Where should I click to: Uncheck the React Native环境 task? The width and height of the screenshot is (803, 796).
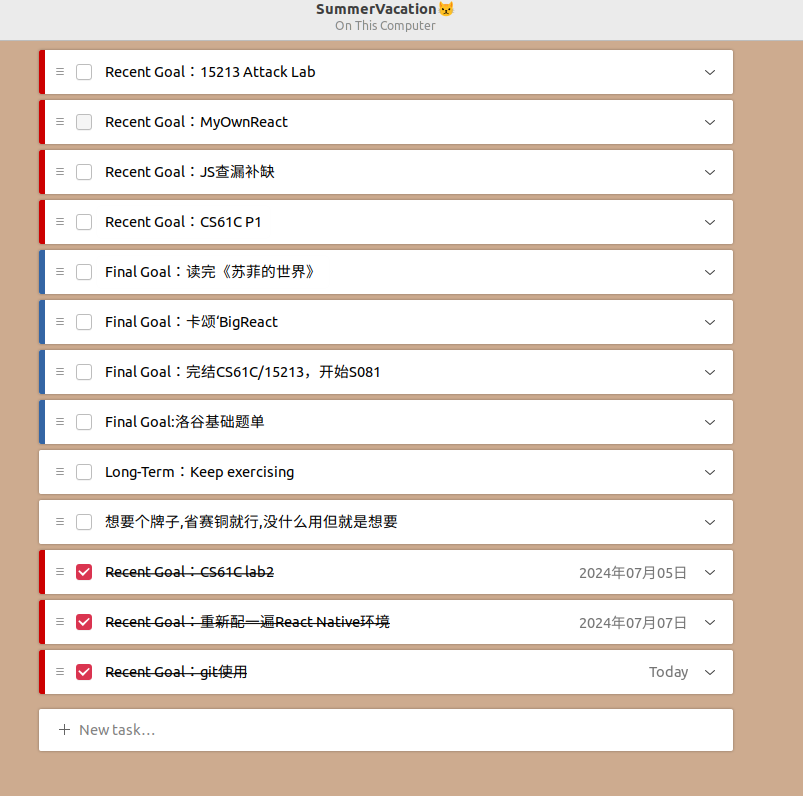(84, 622)
